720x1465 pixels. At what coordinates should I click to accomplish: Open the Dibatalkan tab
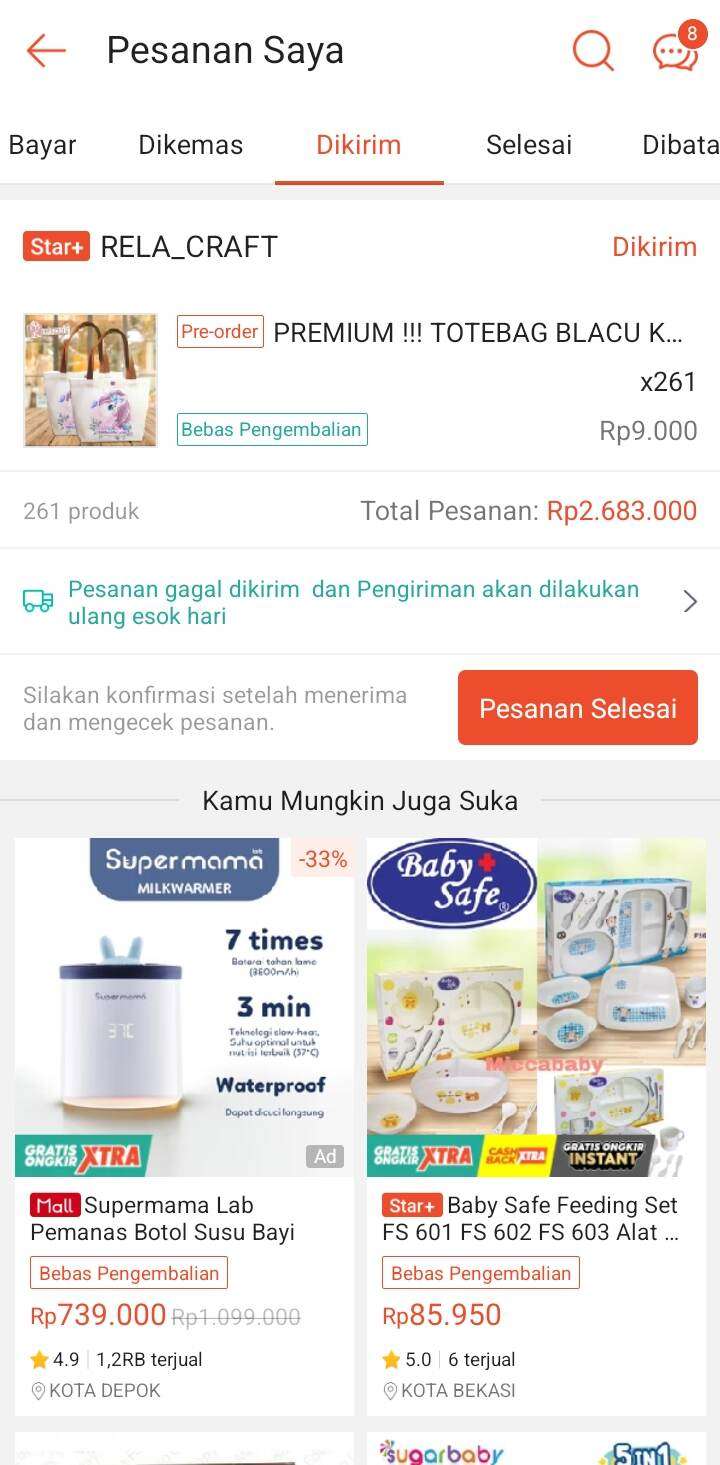[x=680, y=145]
